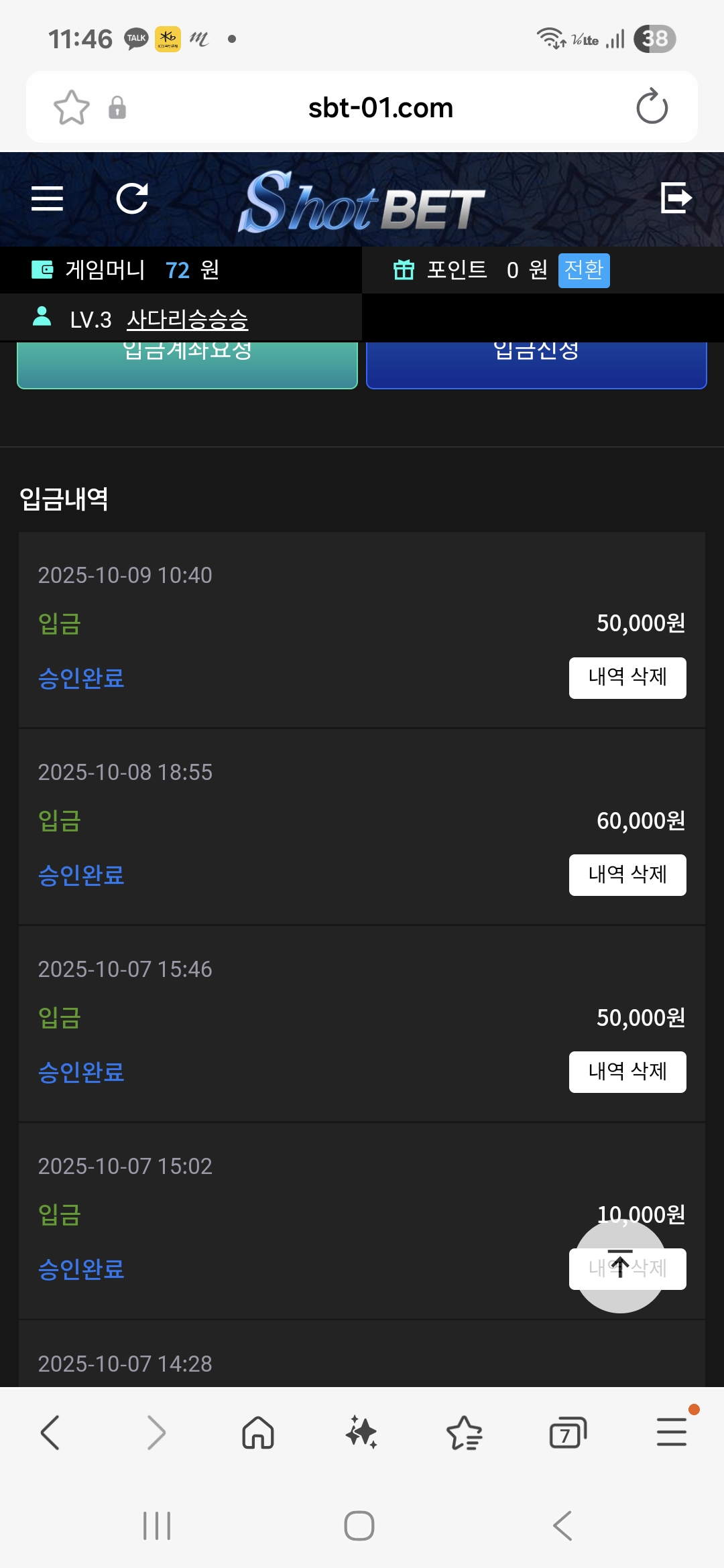
Task: Open the hamburger menu in ShotBET header
Action: (x=47, y=198)
